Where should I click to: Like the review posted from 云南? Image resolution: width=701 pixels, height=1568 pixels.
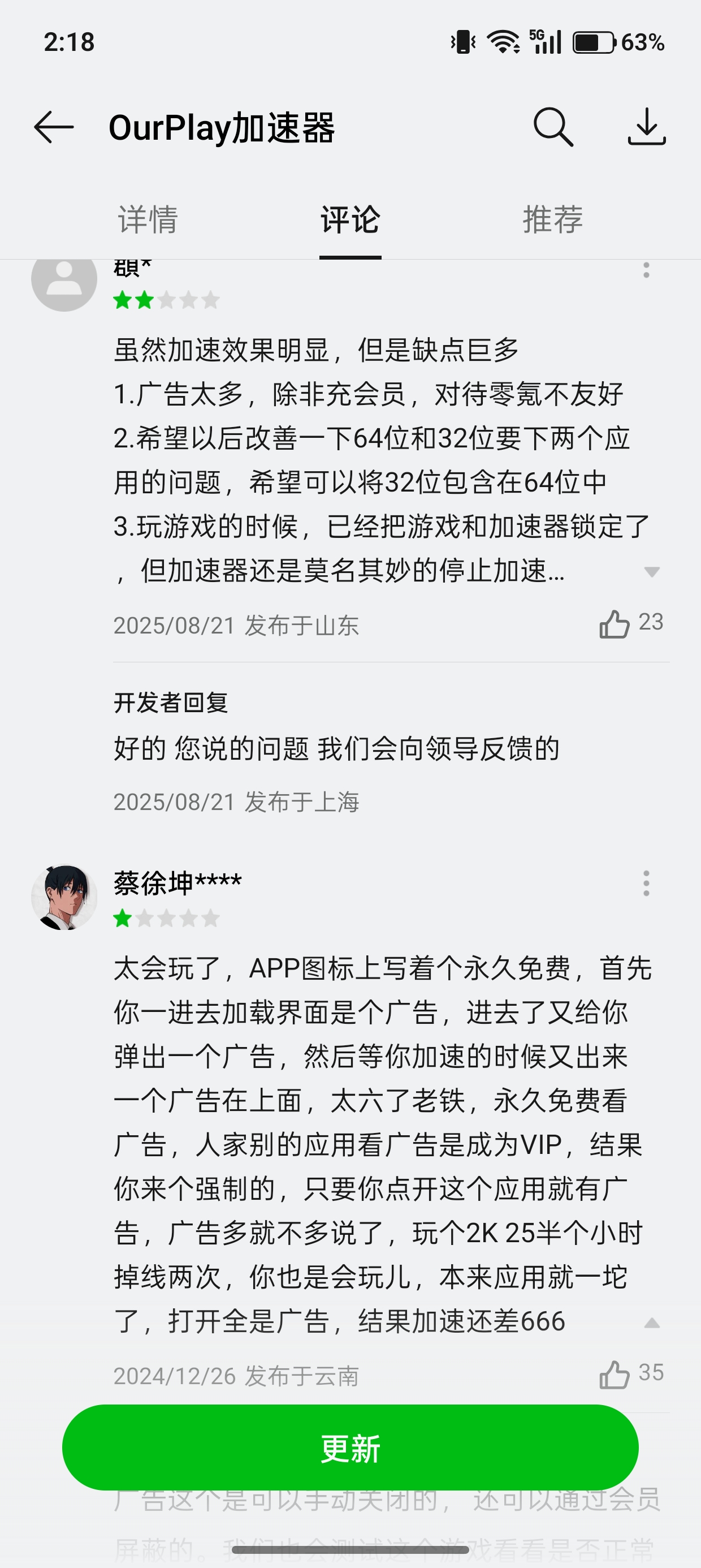coord(615,1375)
